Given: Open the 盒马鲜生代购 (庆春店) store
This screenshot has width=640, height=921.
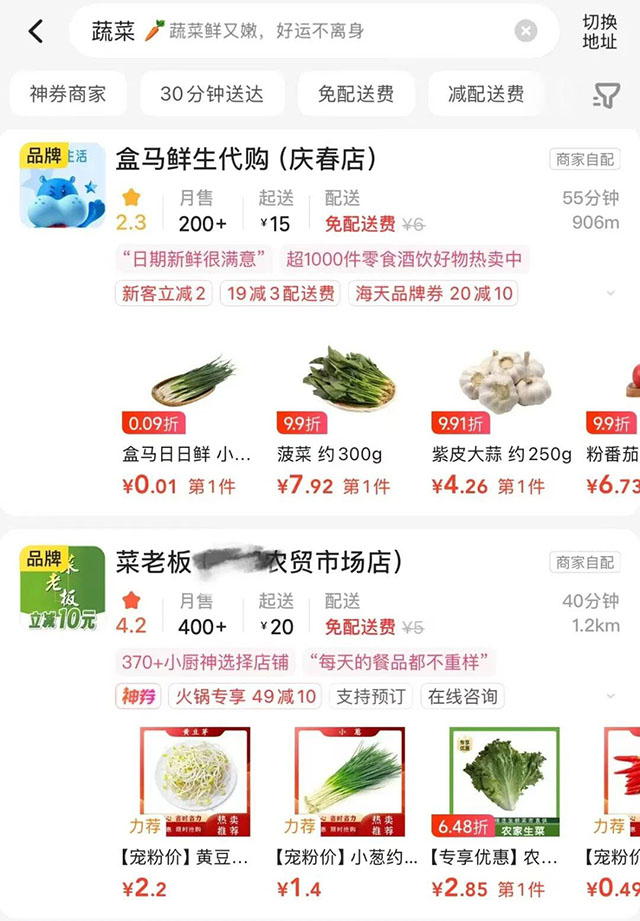Looking at the screenshot, I should point(246,159).
